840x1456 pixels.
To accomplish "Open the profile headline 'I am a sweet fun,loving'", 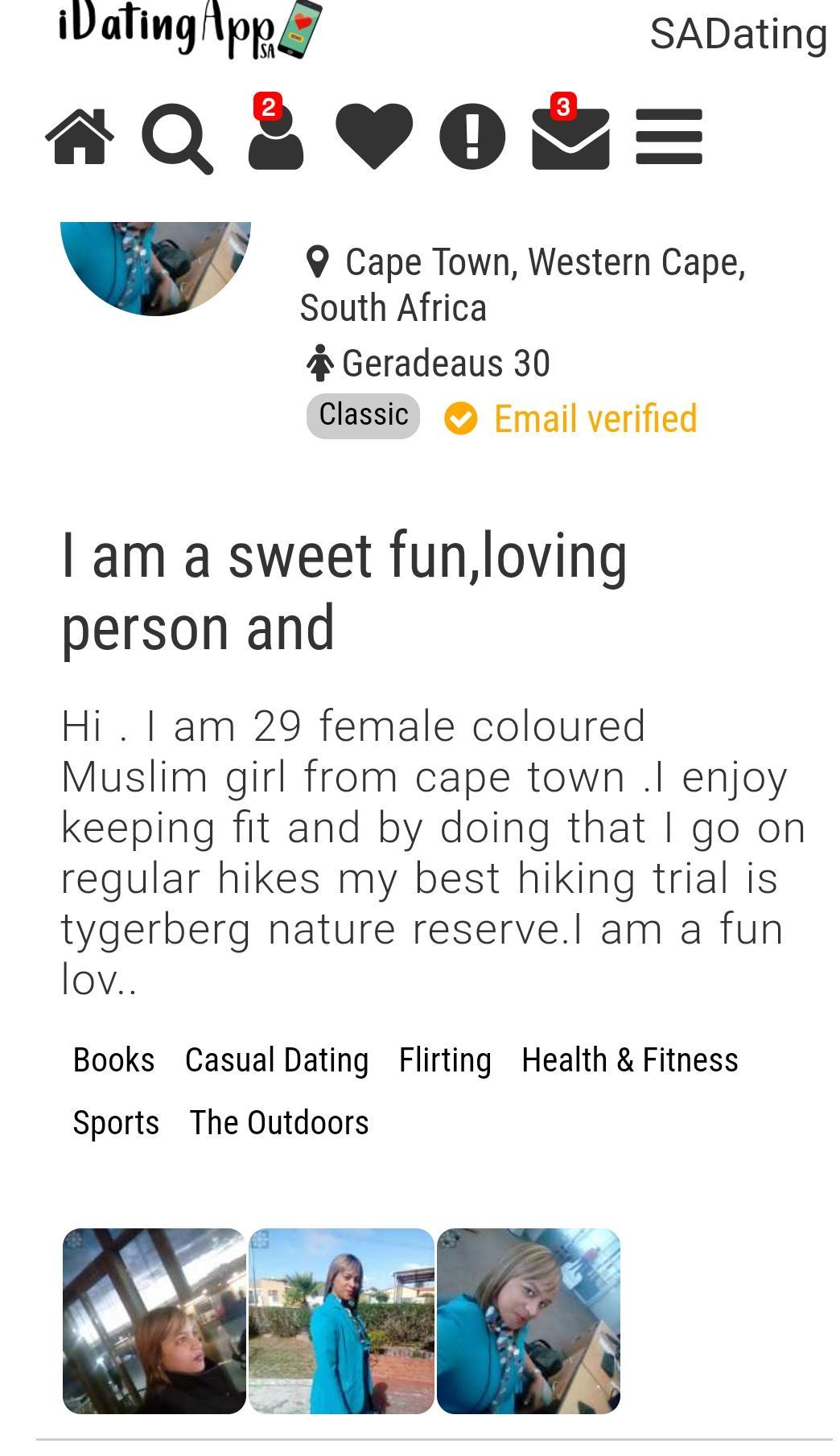I will coord(344,591).
